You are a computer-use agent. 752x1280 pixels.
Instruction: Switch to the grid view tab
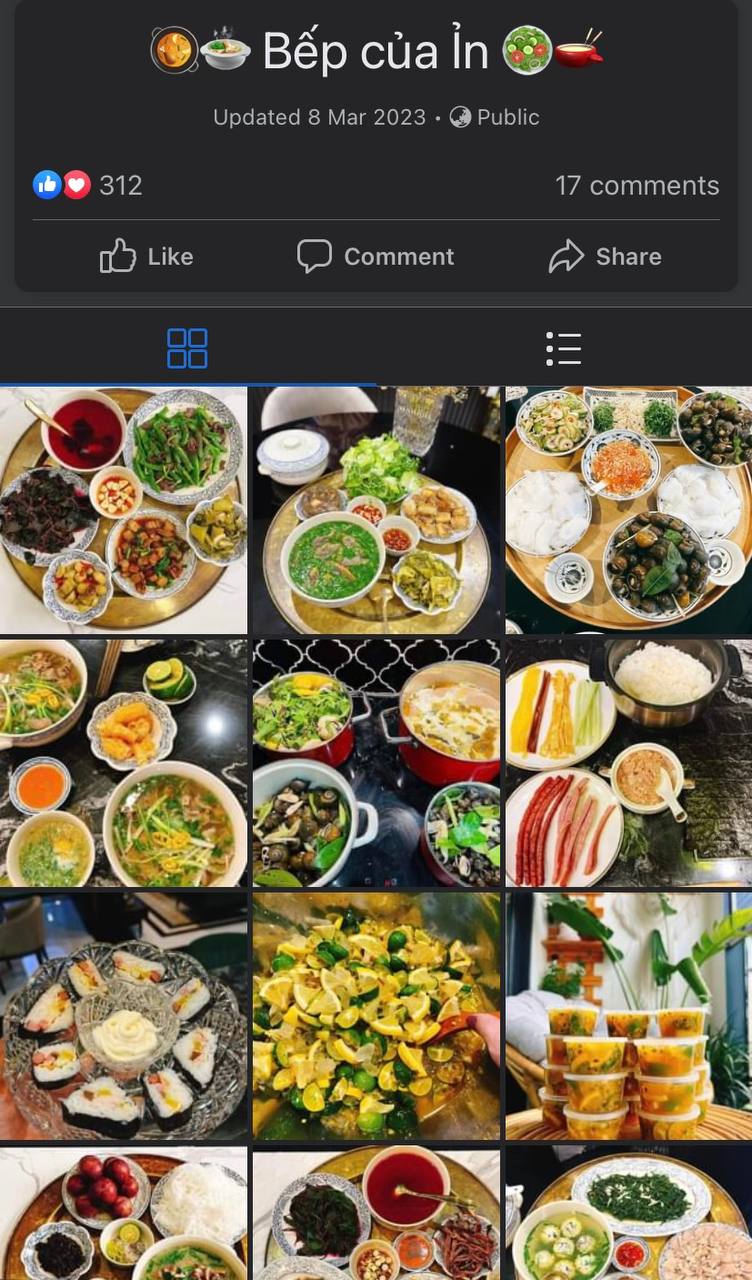pos(187,349)
